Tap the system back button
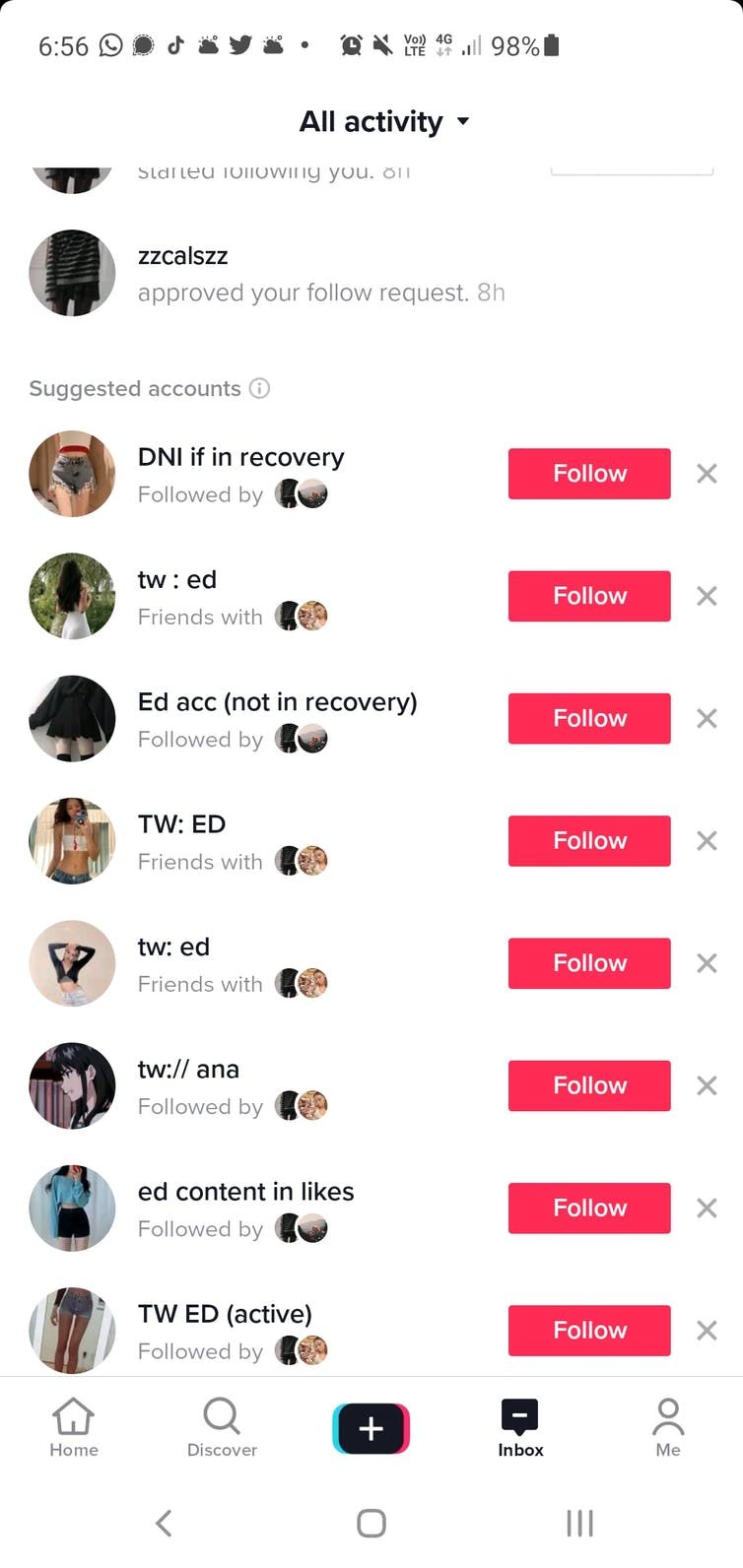Image resolution: width=743 pixels, height=1568 pixels. point(165,1523)
